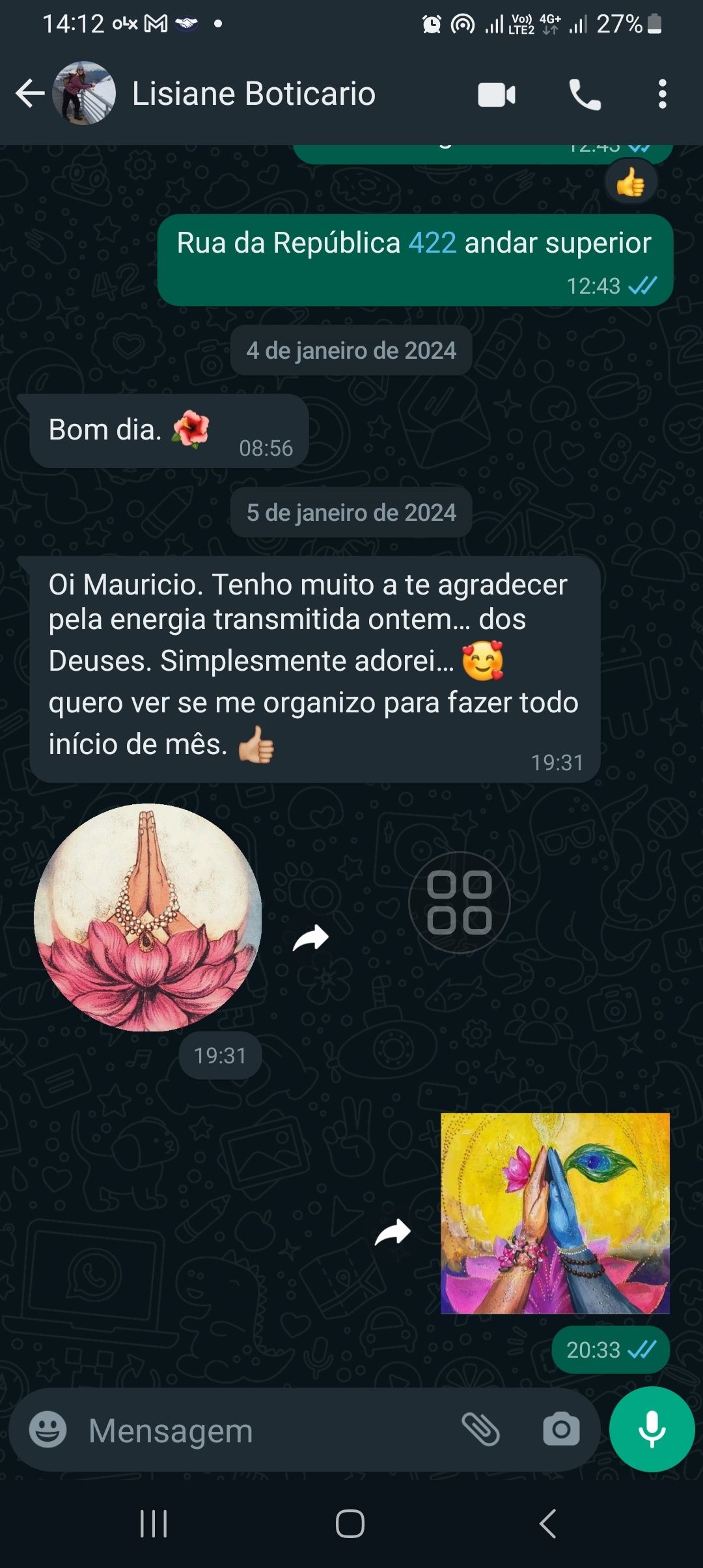Open Lisiane Boticario's contact info
This screenshot has width=703, height=1568.
[x=253, y=94]
